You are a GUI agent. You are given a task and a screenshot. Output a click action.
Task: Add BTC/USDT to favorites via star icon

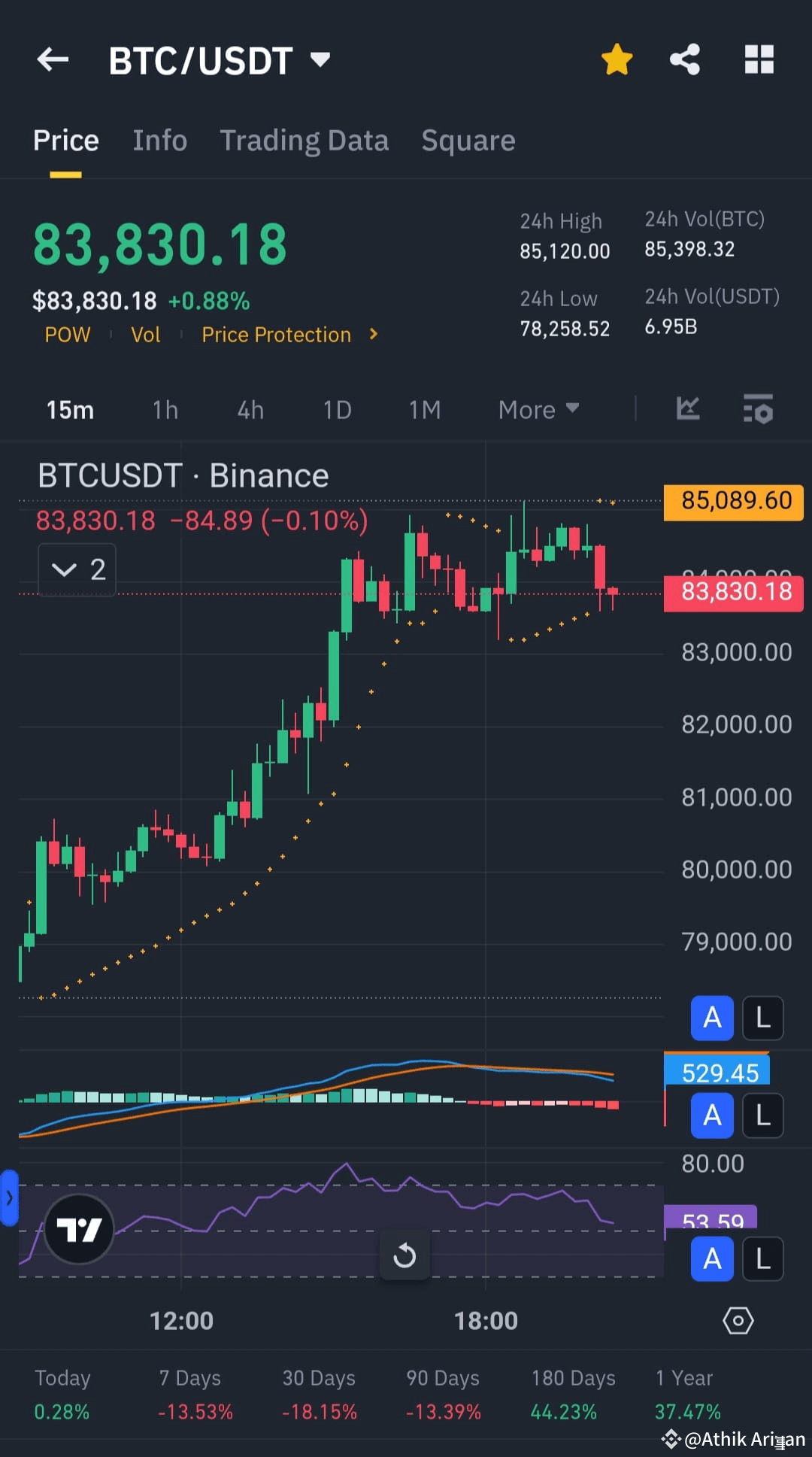point(617,60)
